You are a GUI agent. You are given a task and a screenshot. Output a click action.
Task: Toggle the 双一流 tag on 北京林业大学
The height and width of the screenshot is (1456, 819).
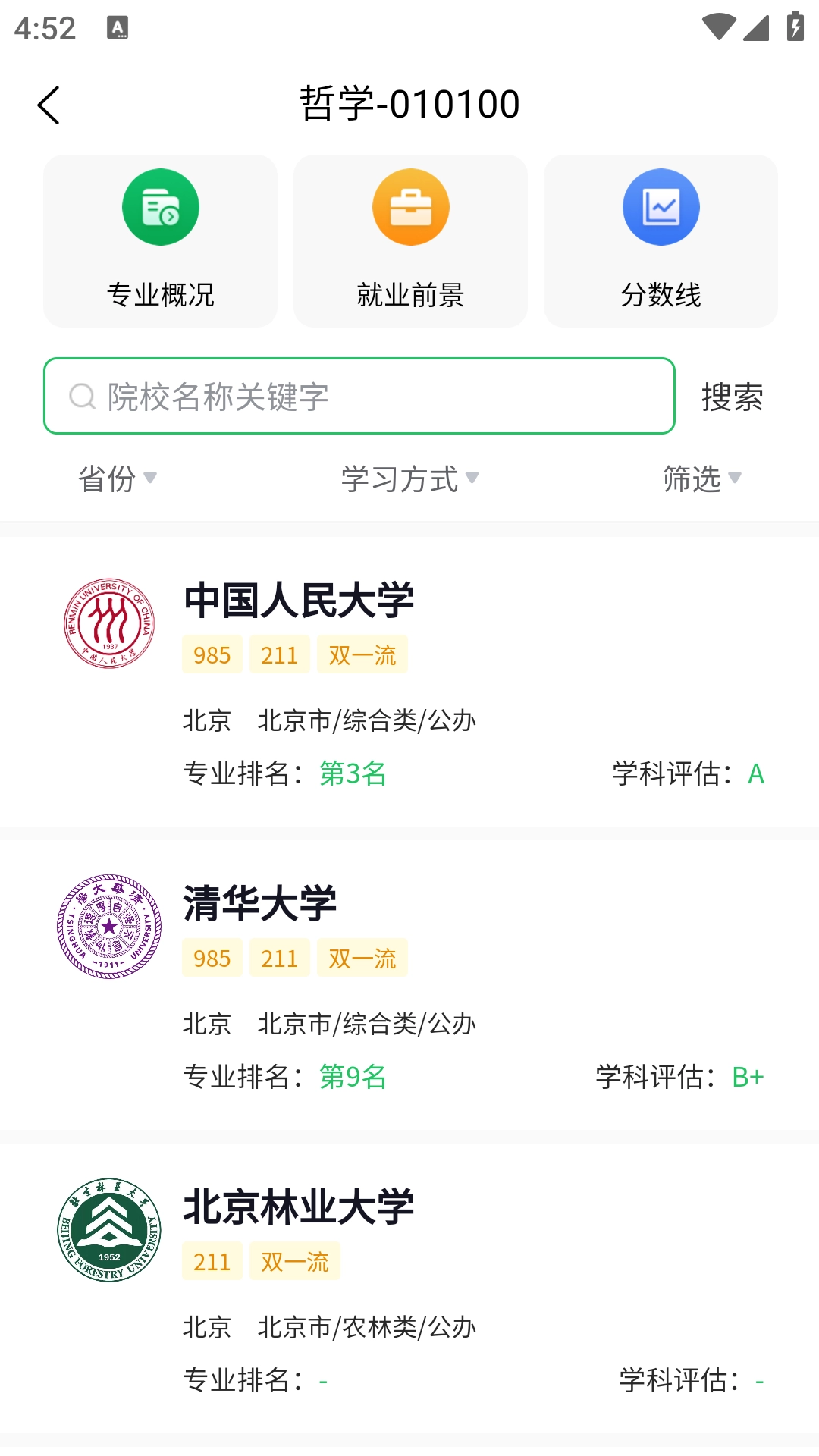point(295,1260)
